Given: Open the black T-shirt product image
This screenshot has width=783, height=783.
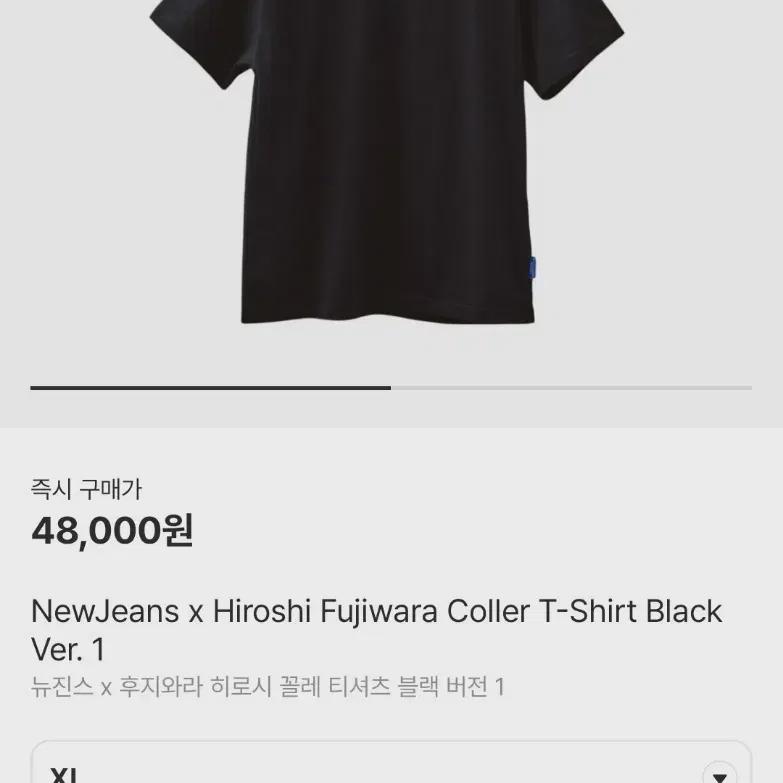Looking at the screenshot, I should [388, 160].
